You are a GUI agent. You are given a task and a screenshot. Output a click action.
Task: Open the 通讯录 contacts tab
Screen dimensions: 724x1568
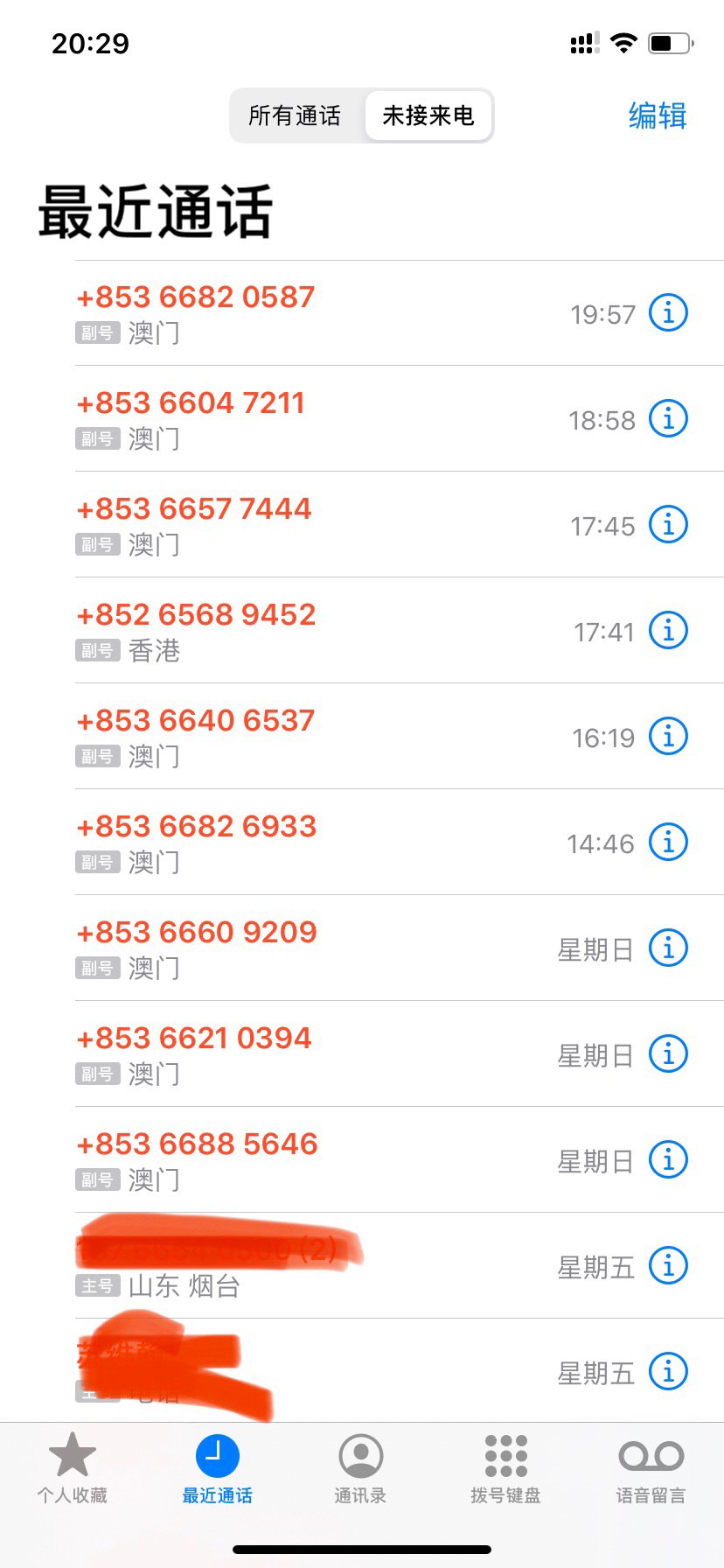click(x=360, y=1470)
